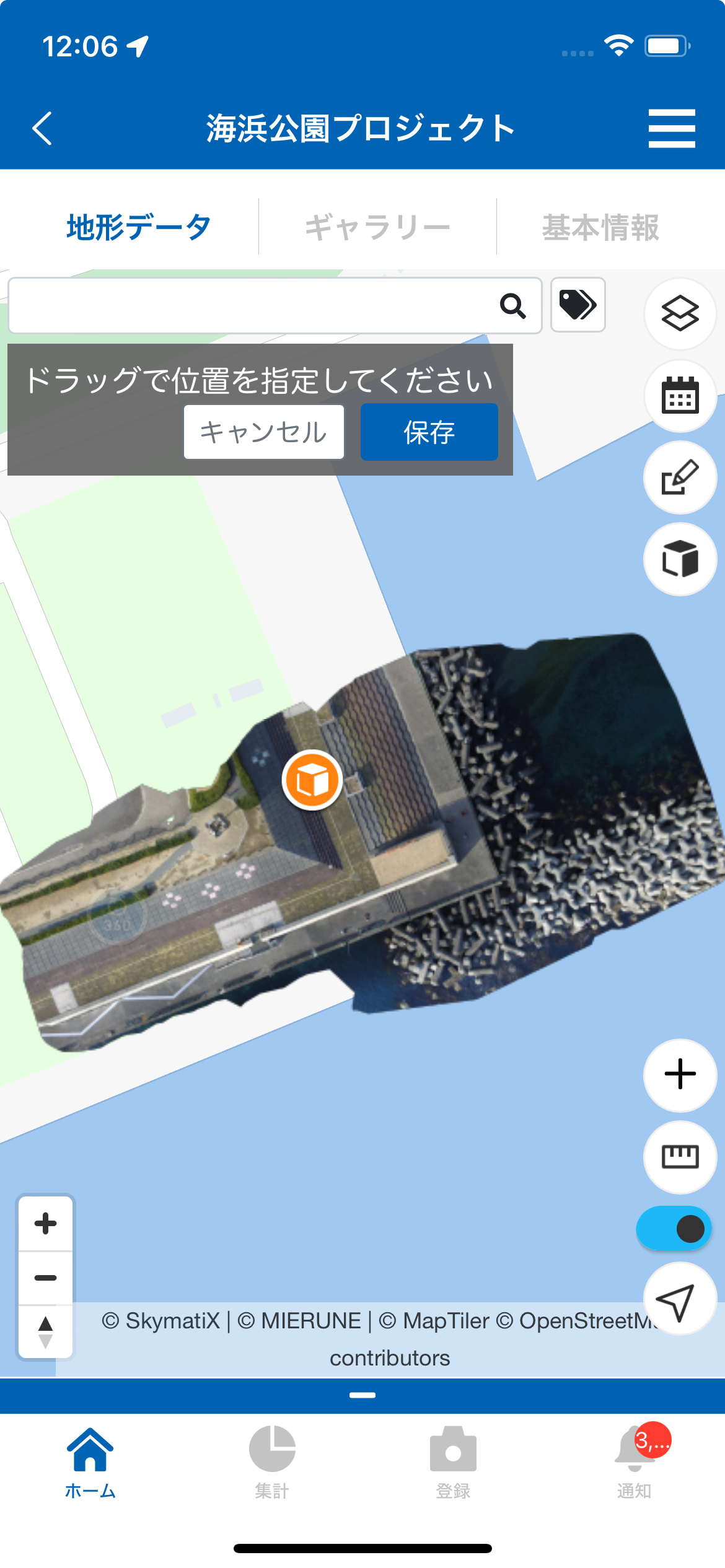Open the 通知 notifications tab
The height and width of the screenshot is (1568, 725).
[x=634, y=1463]
